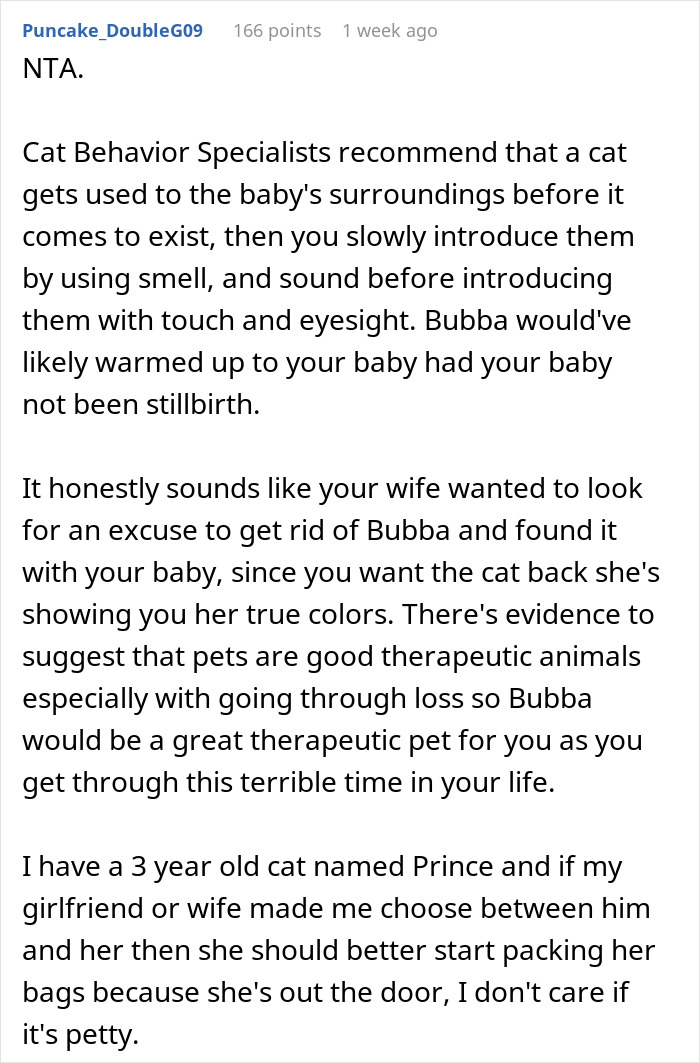The width and height of the screenshot is (700, 1063).
Task: Open Puncake_DoubleG09's user profile
Action: coord(112,30)
